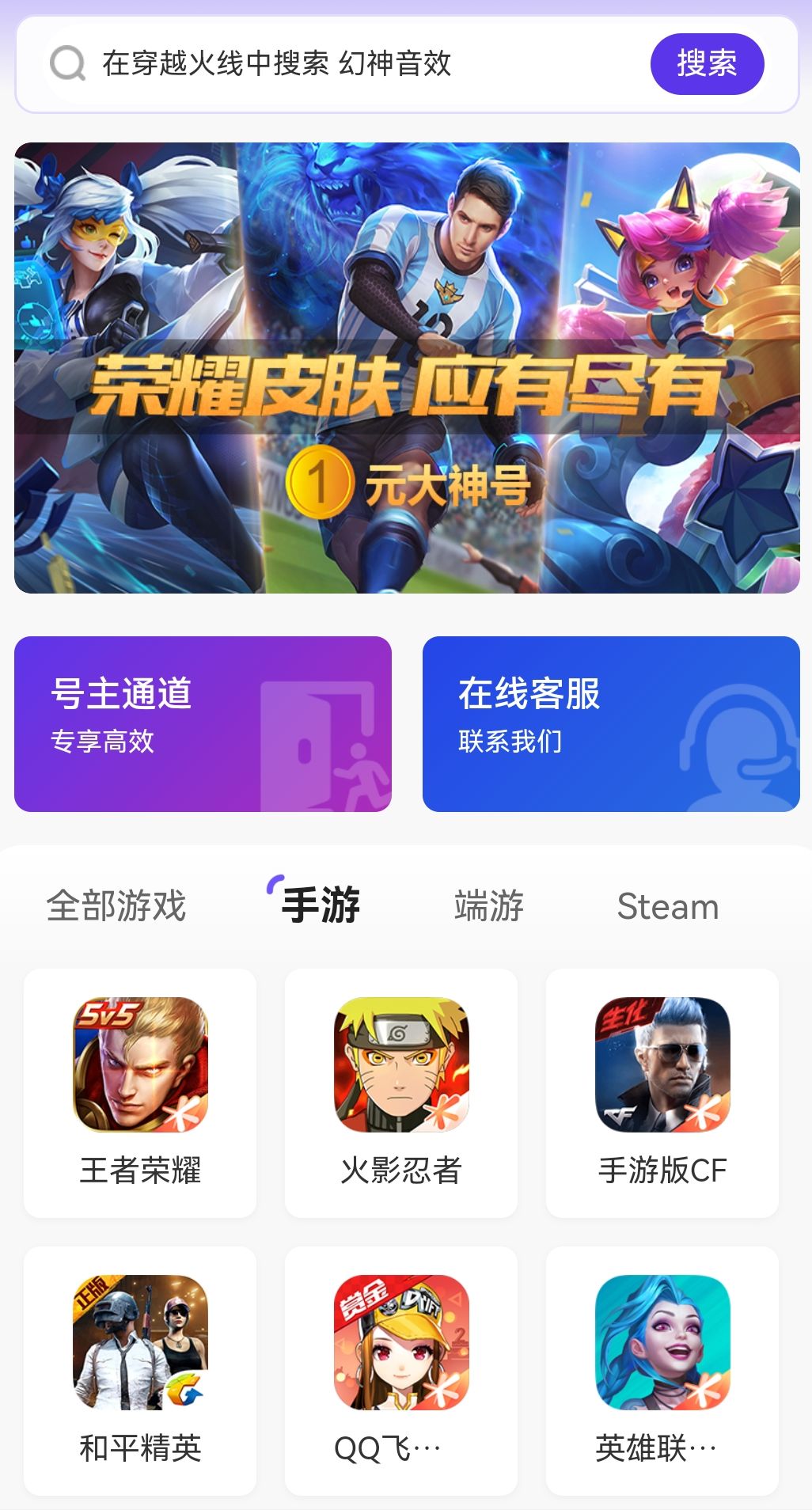Contact 在线客服 support
The image size is (812, 1510).
[x=610, y=723]
